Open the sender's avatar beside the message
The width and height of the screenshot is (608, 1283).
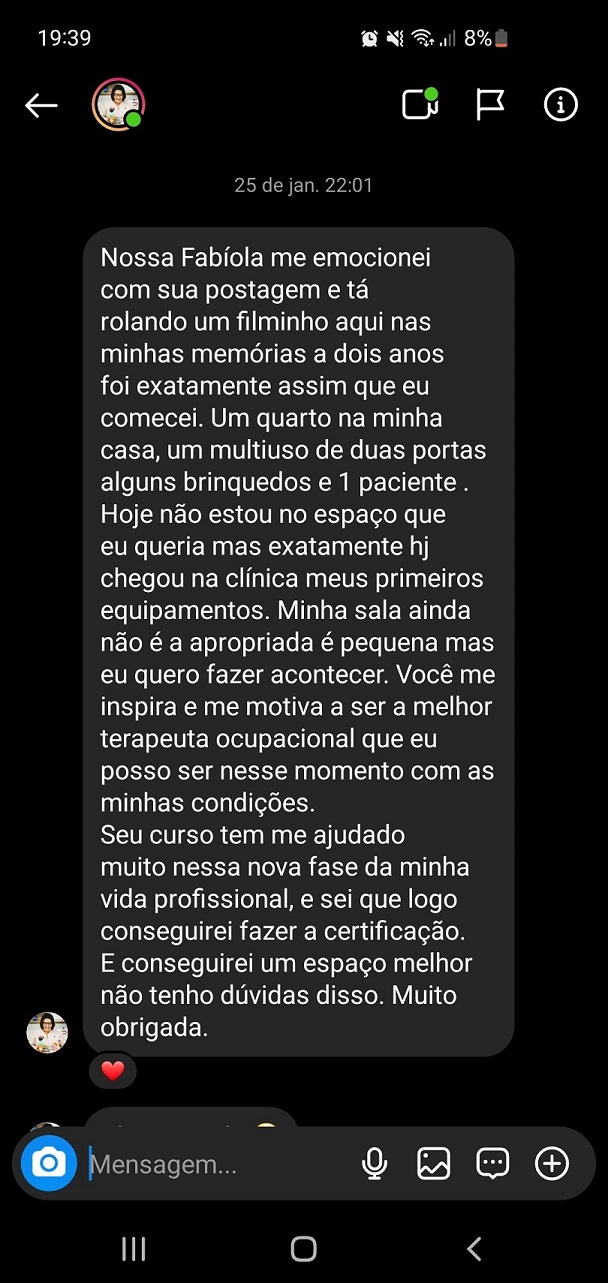pyautogui.click(x=47, y=1033)
